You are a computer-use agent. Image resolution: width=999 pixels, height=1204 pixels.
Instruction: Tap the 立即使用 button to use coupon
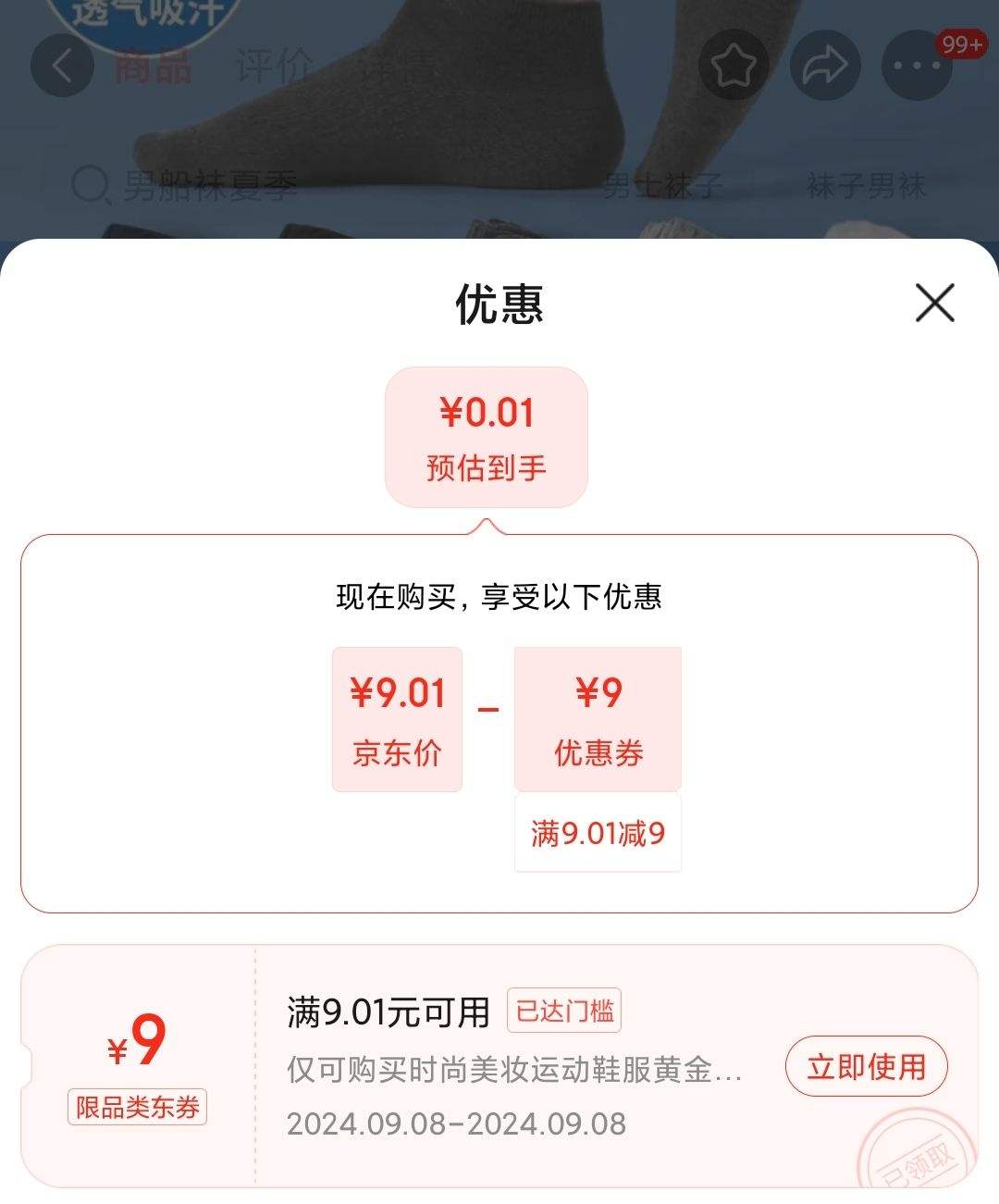865,1066
